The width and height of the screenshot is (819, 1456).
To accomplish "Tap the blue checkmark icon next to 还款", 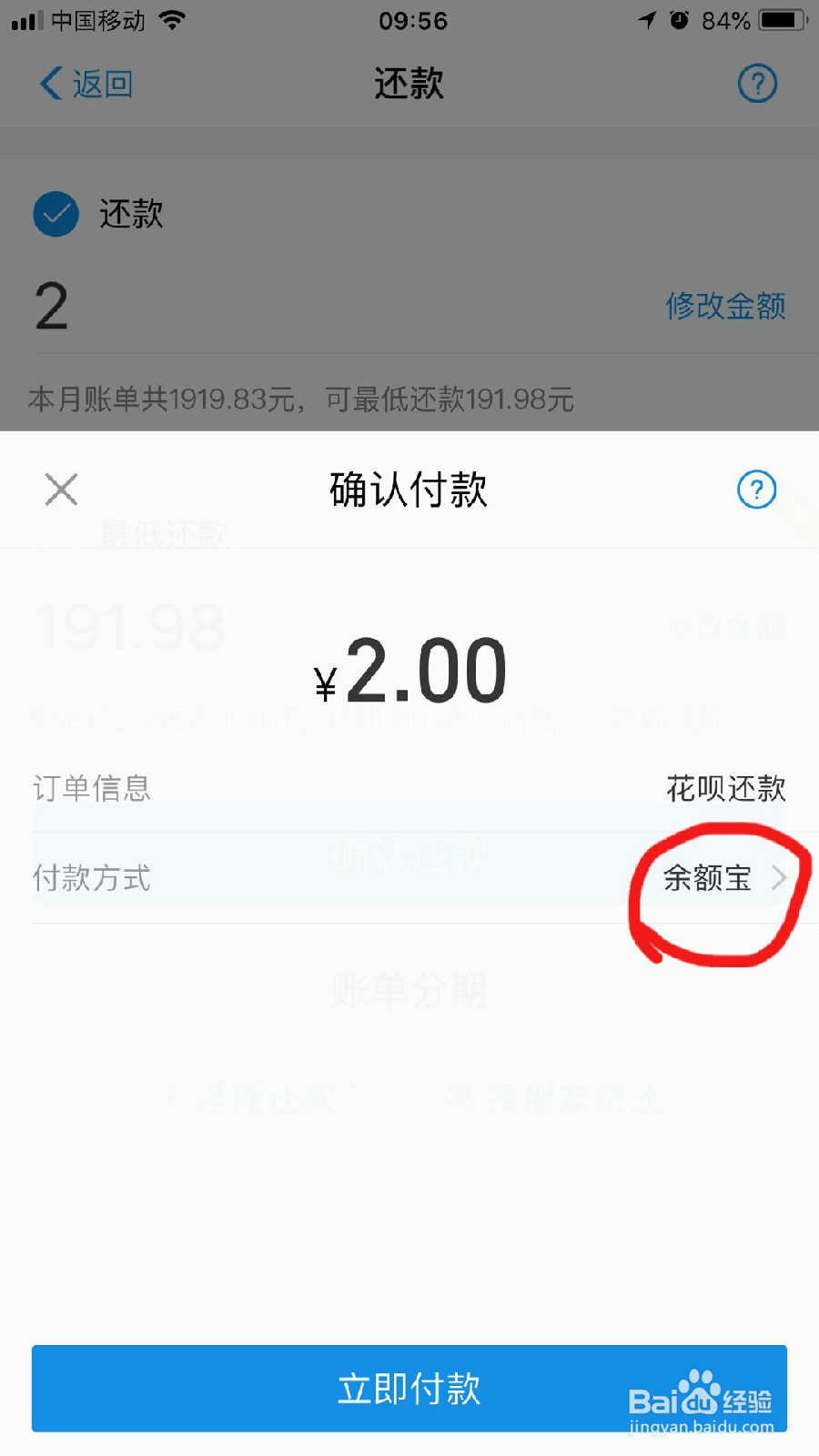I will pos(55,214).
